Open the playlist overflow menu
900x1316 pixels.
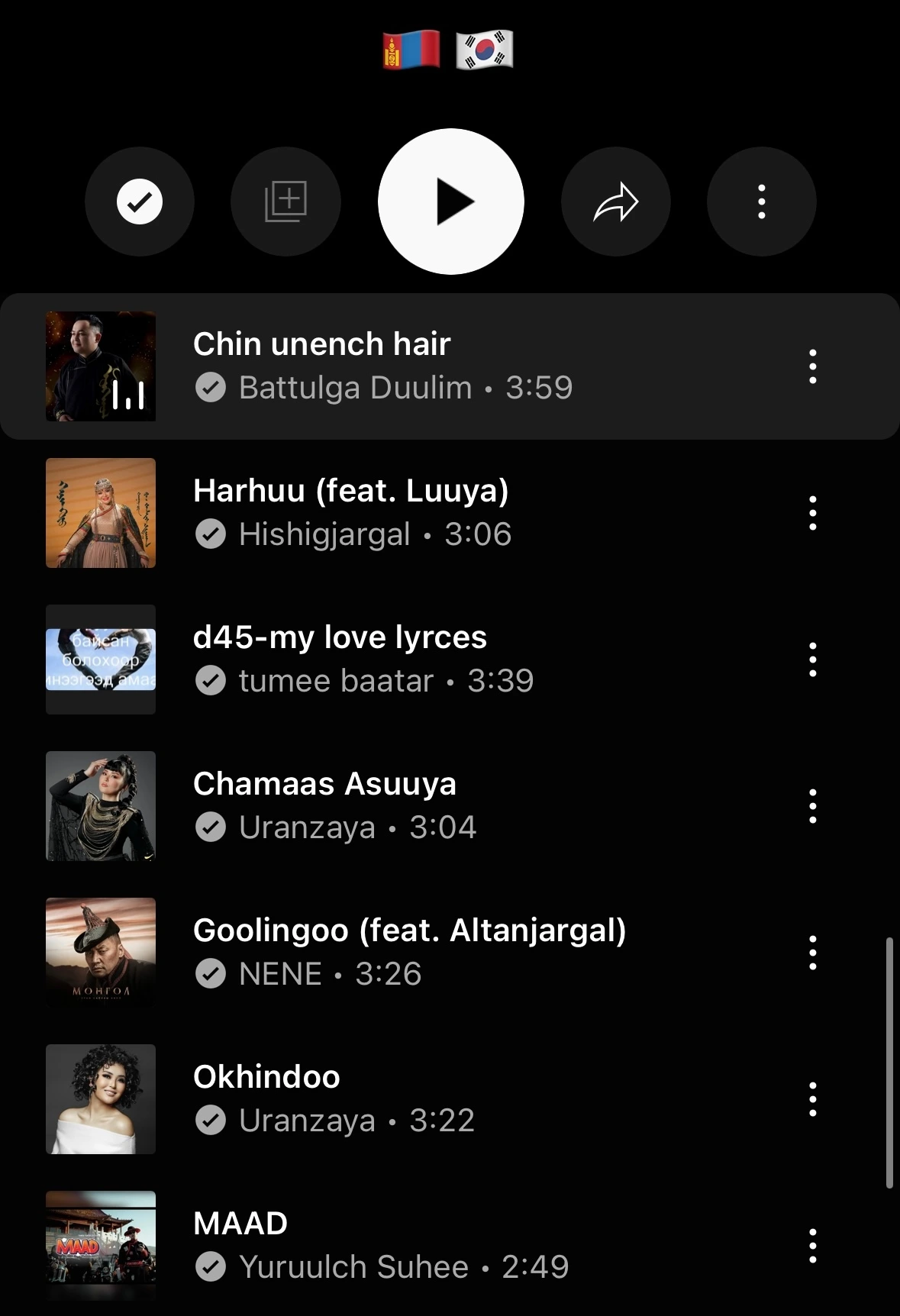(x=761, y=202)
